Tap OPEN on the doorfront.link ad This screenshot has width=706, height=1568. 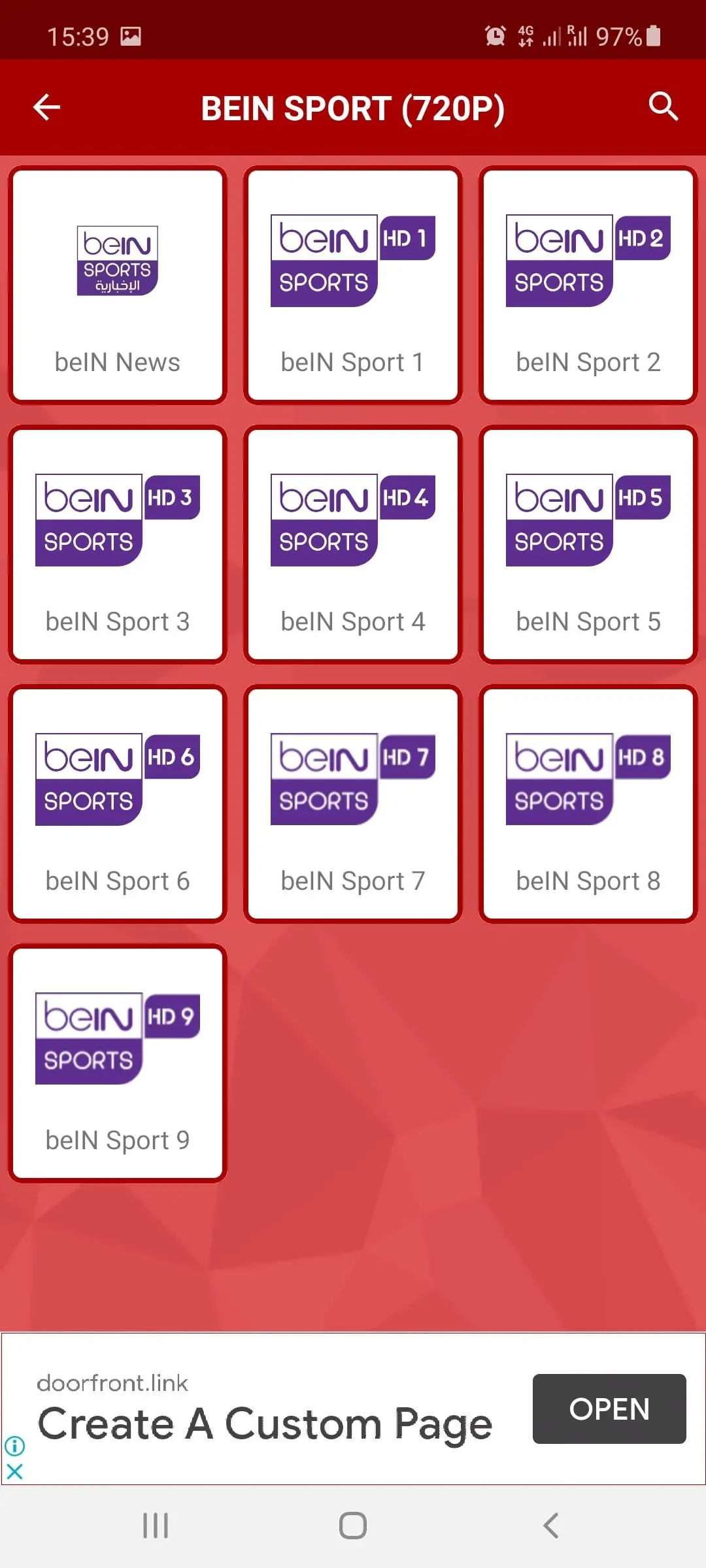coord(609,1409)
